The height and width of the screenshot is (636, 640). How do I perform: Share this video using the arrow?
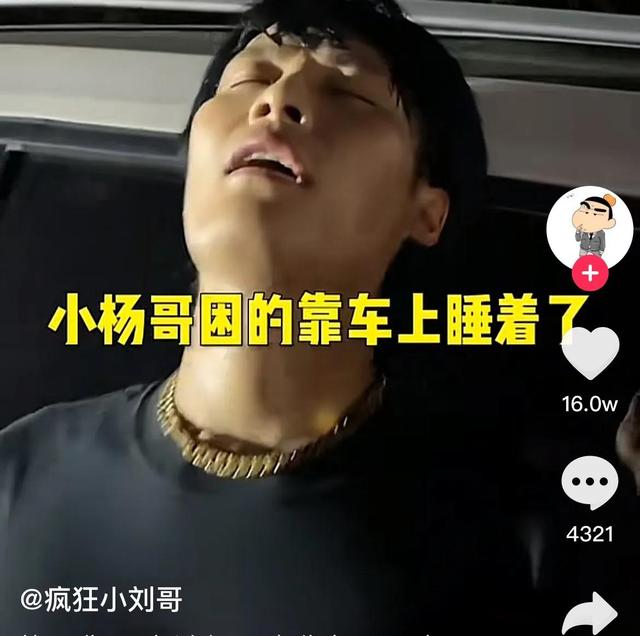590,616
